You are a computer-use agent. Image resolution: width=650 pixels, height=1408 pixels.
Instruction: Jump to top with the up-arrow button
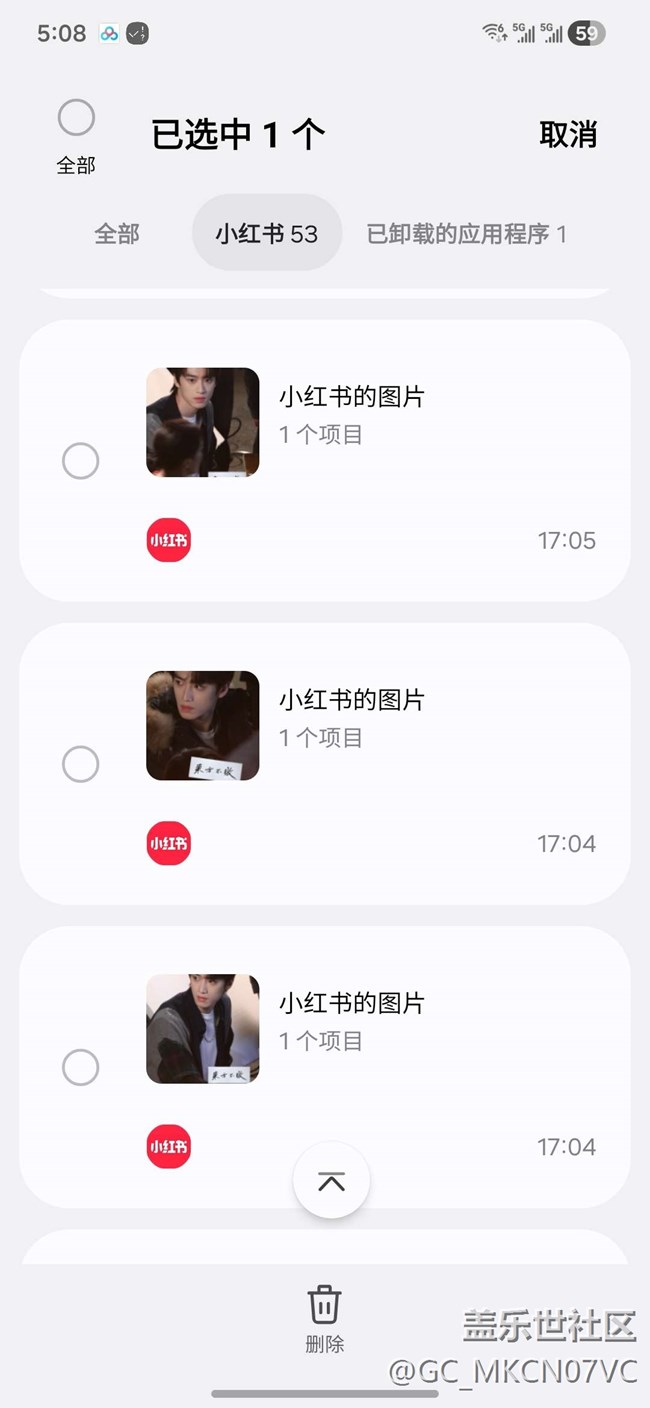(x=331, y=1181)
